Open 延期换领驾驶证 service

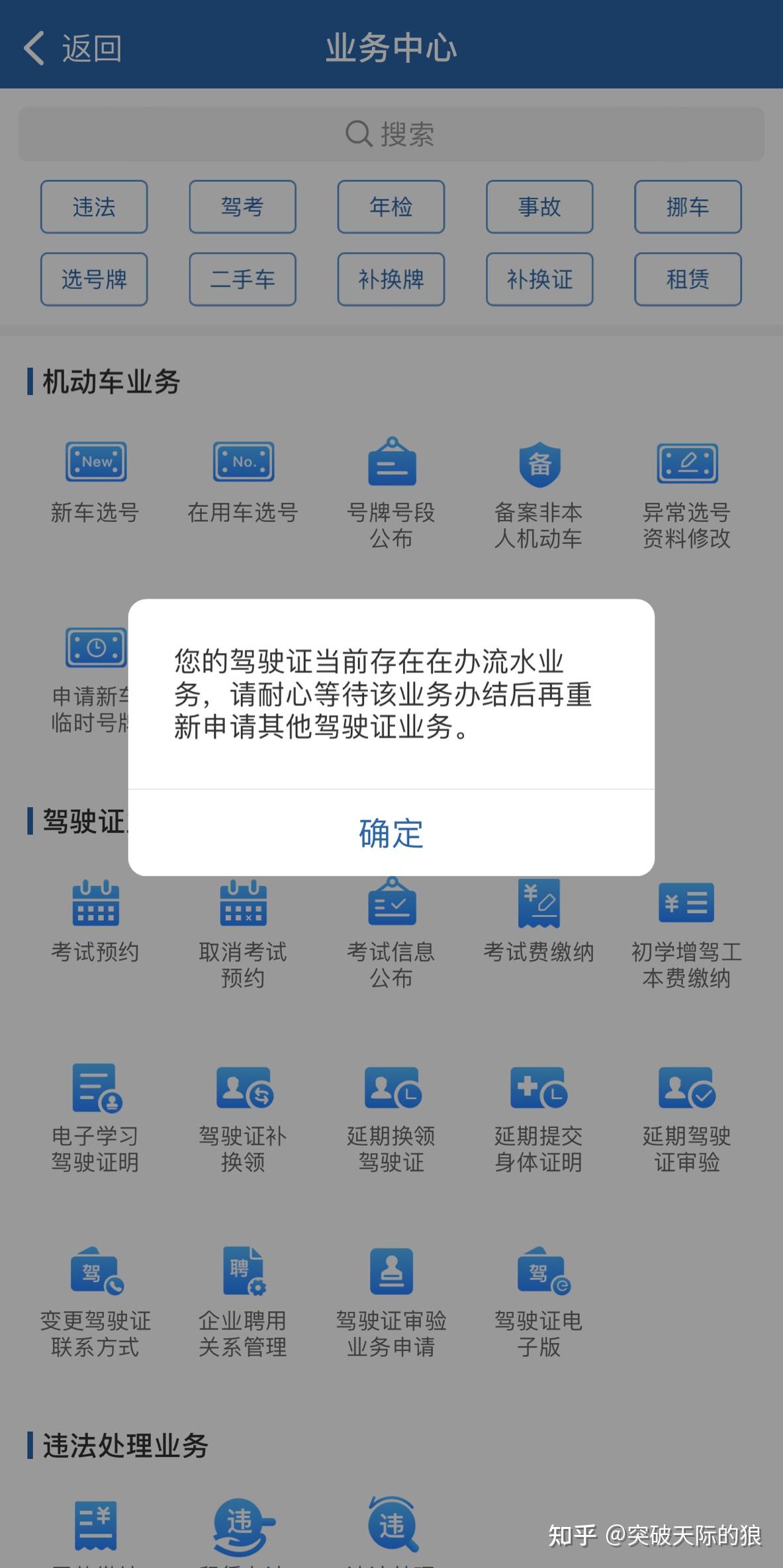(x=391, y=1118)
